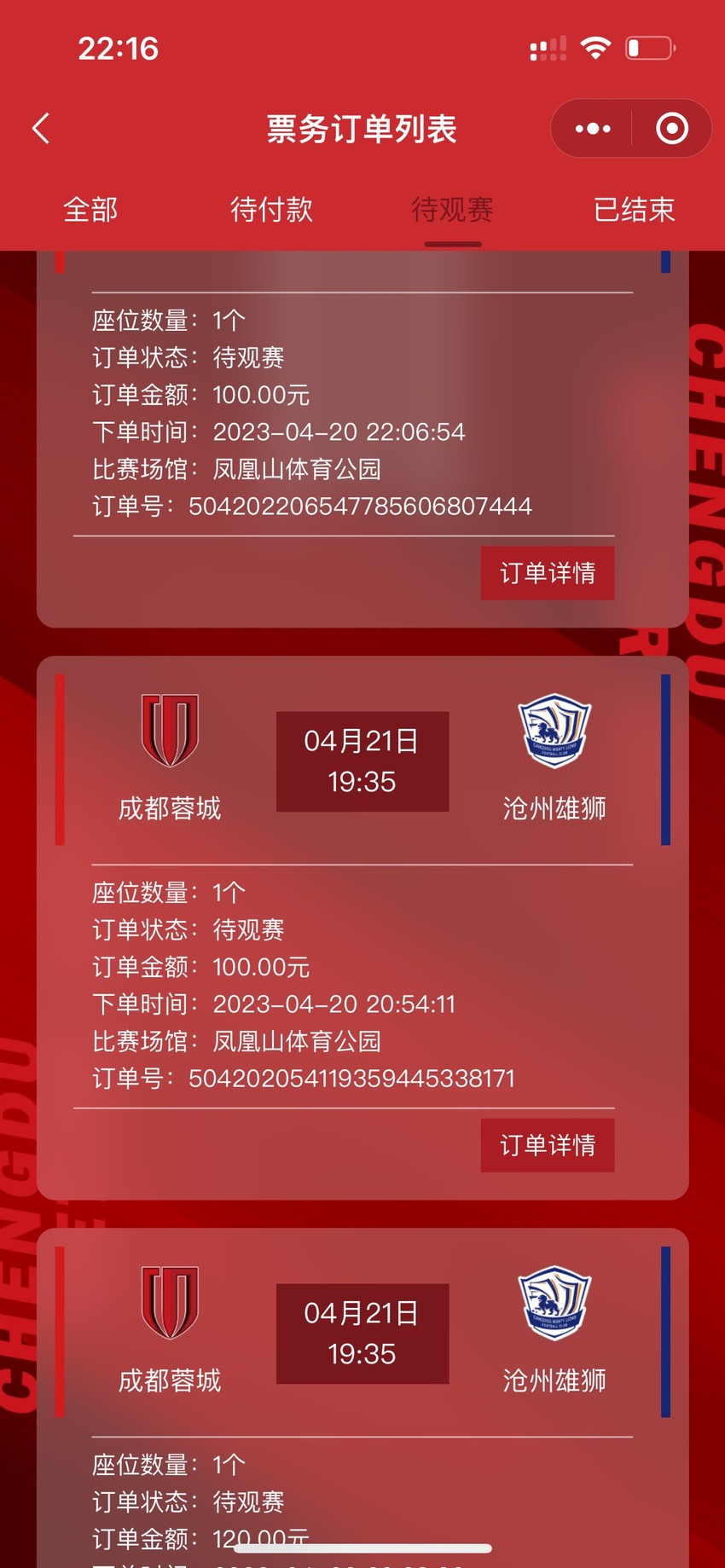The width and height of the screenshot is (725, 1568).
Task: Go back using the header arrow
Action: [x=41, y=129]
